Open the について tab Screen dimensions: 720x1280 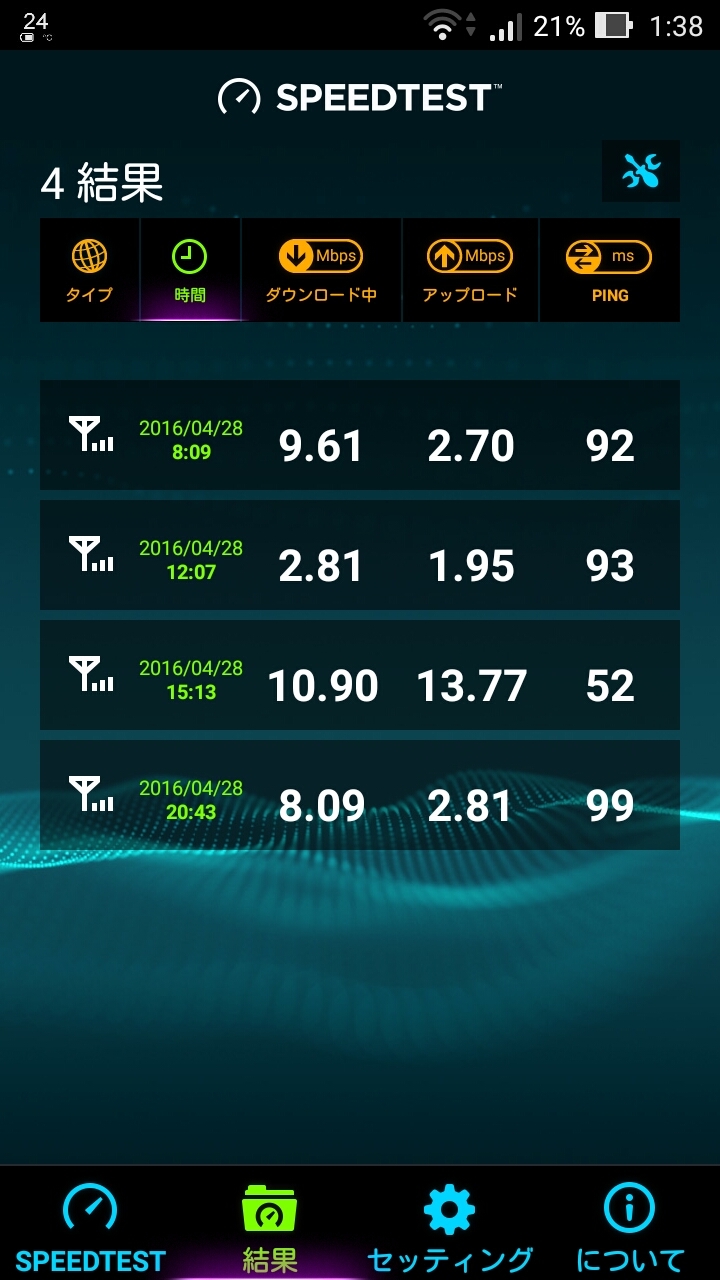tap(630, 1225)
